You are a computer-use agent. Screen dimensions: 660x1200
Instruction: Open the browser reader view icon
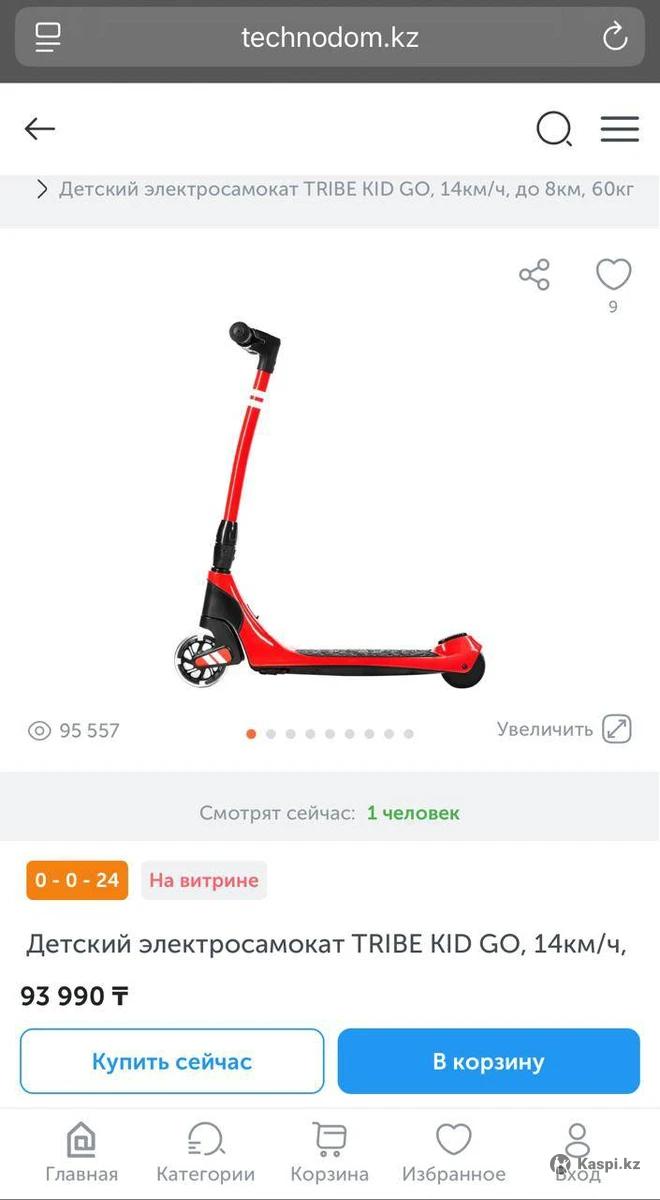[48, 38]
